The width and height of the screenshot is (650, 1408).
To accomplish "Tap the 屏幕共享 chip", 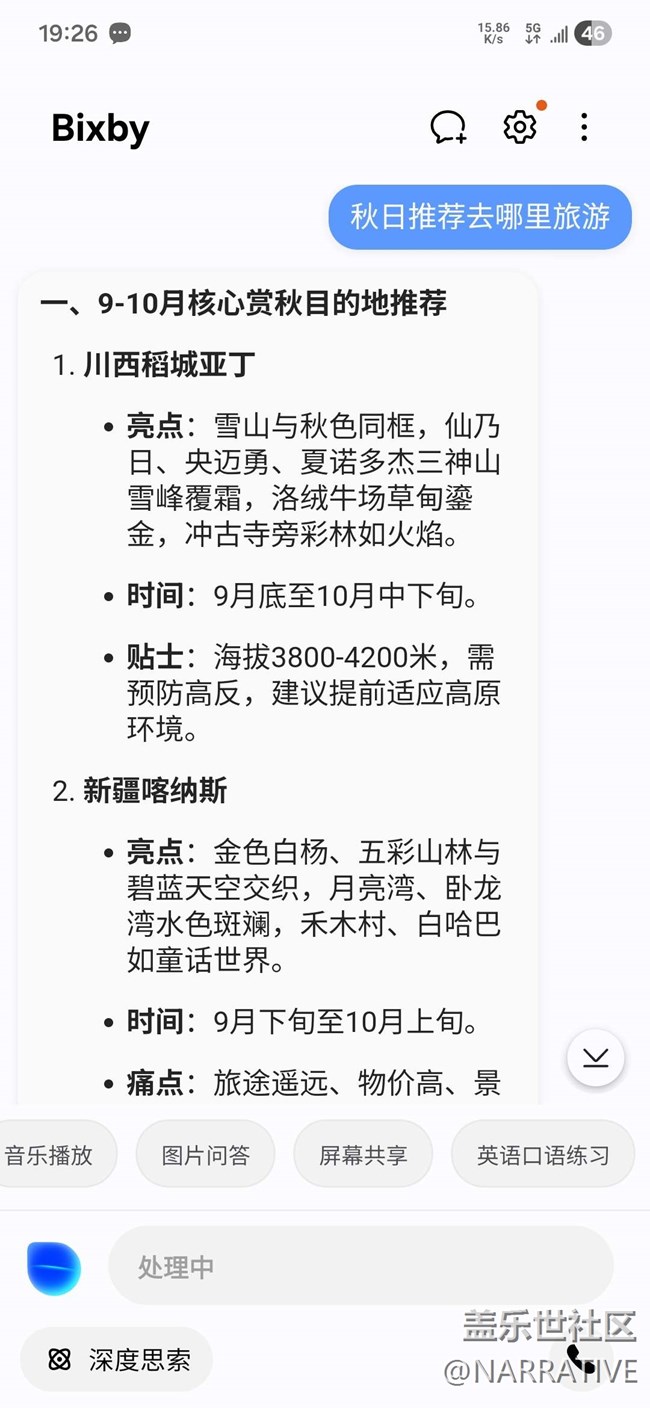I will (x=363, y=1155).
